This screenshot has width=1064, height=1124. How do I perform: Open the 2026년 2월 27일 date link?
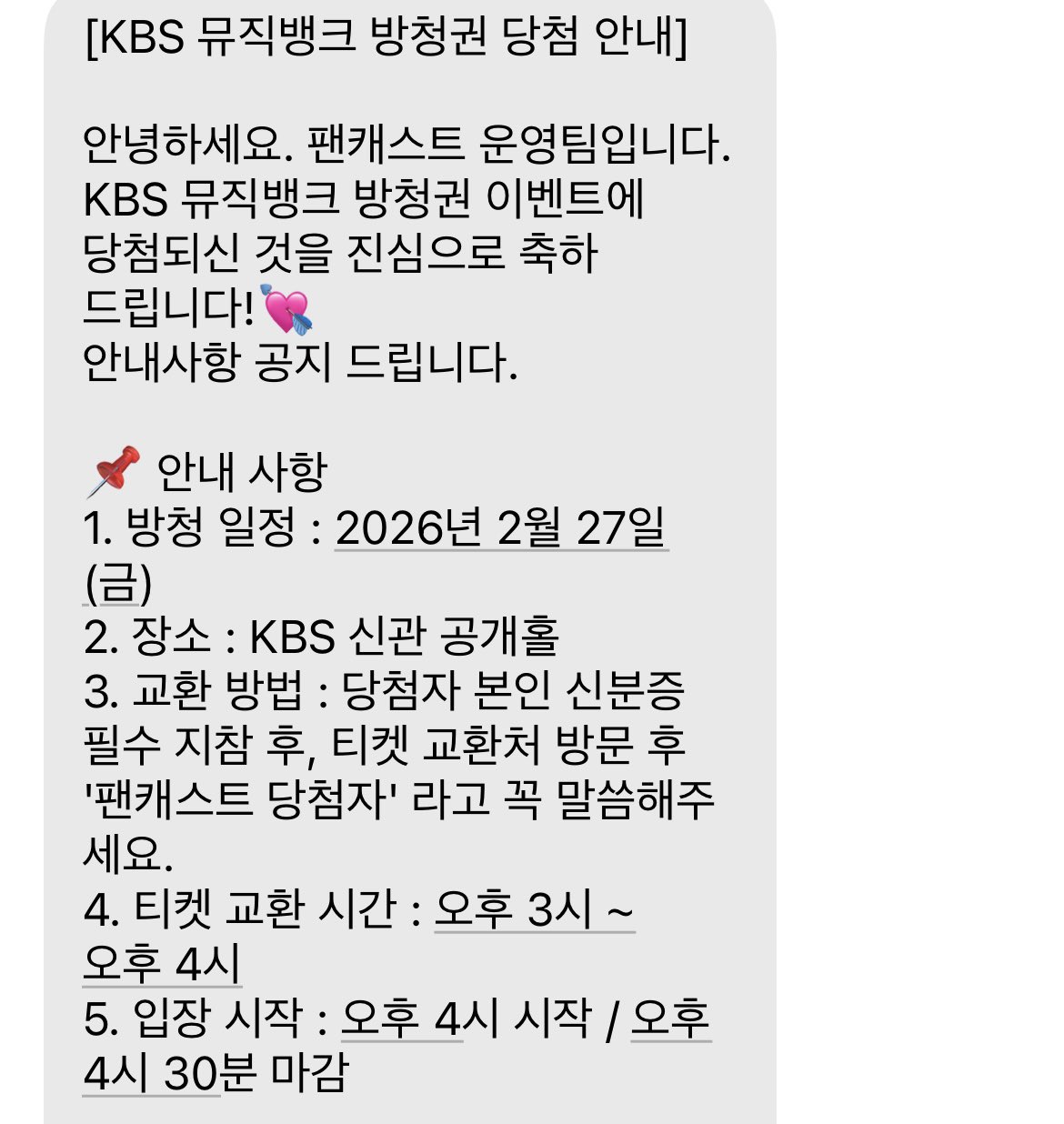[x=500, y=527]
